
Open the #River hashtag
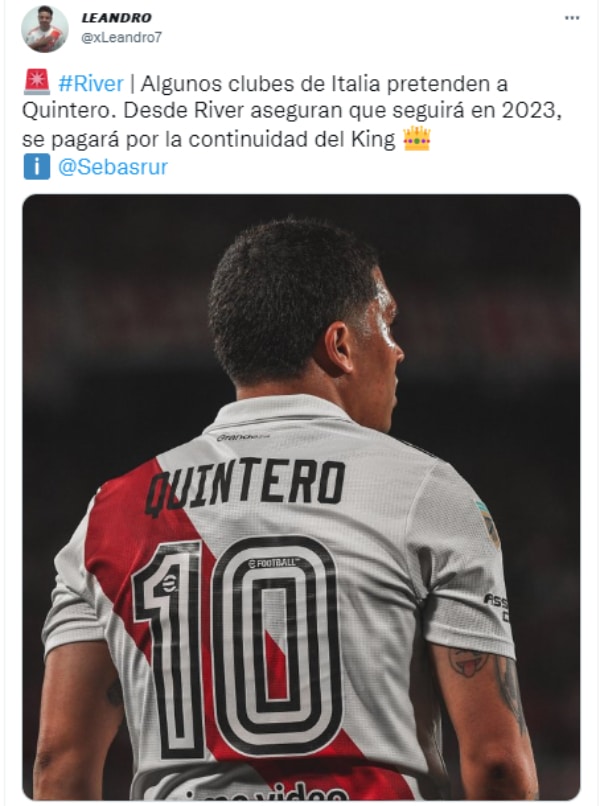tap(91, 84)
